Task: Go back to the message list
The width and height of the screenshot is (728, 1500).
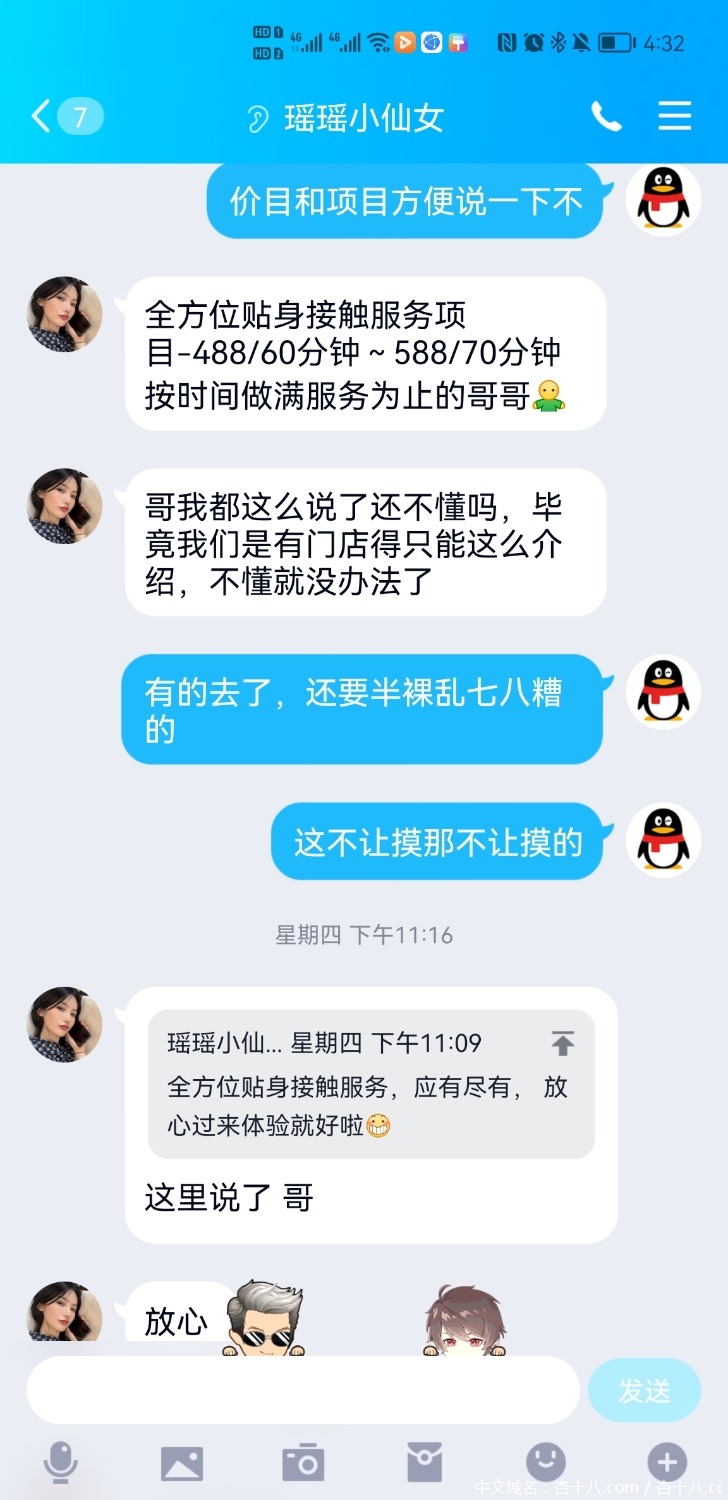Action: (x=42, y=117)
